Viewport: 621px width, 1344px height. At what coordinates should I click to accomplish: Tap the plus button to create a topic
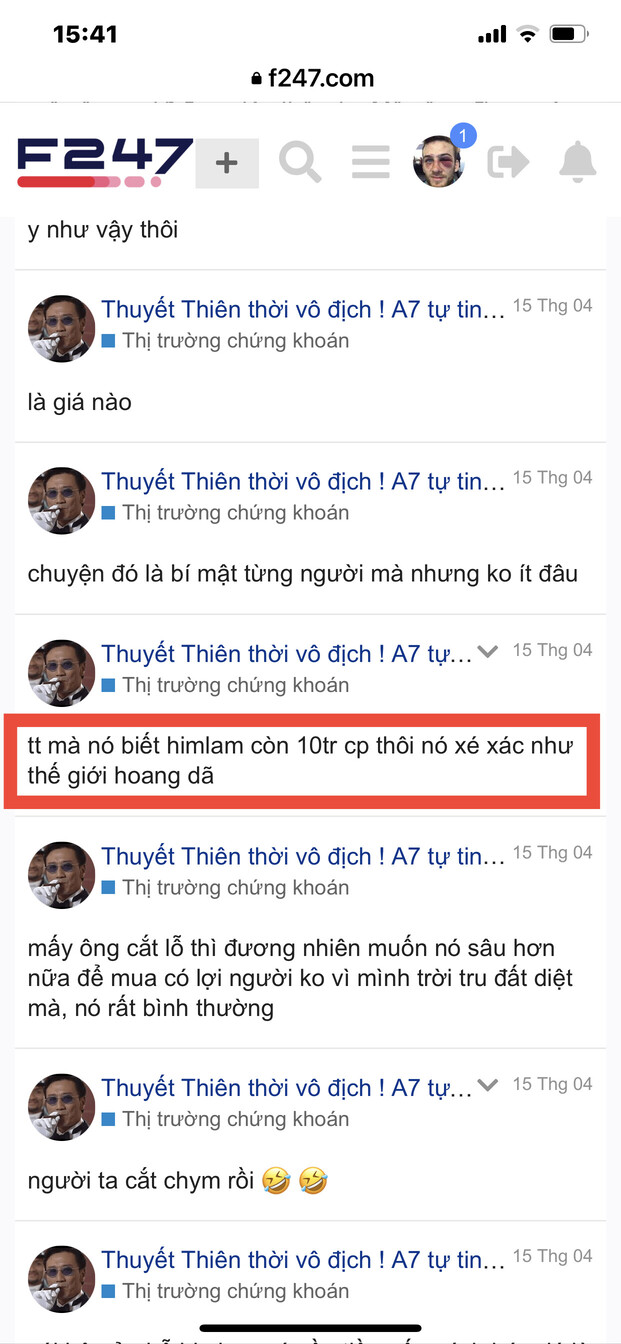coord(227,163)
